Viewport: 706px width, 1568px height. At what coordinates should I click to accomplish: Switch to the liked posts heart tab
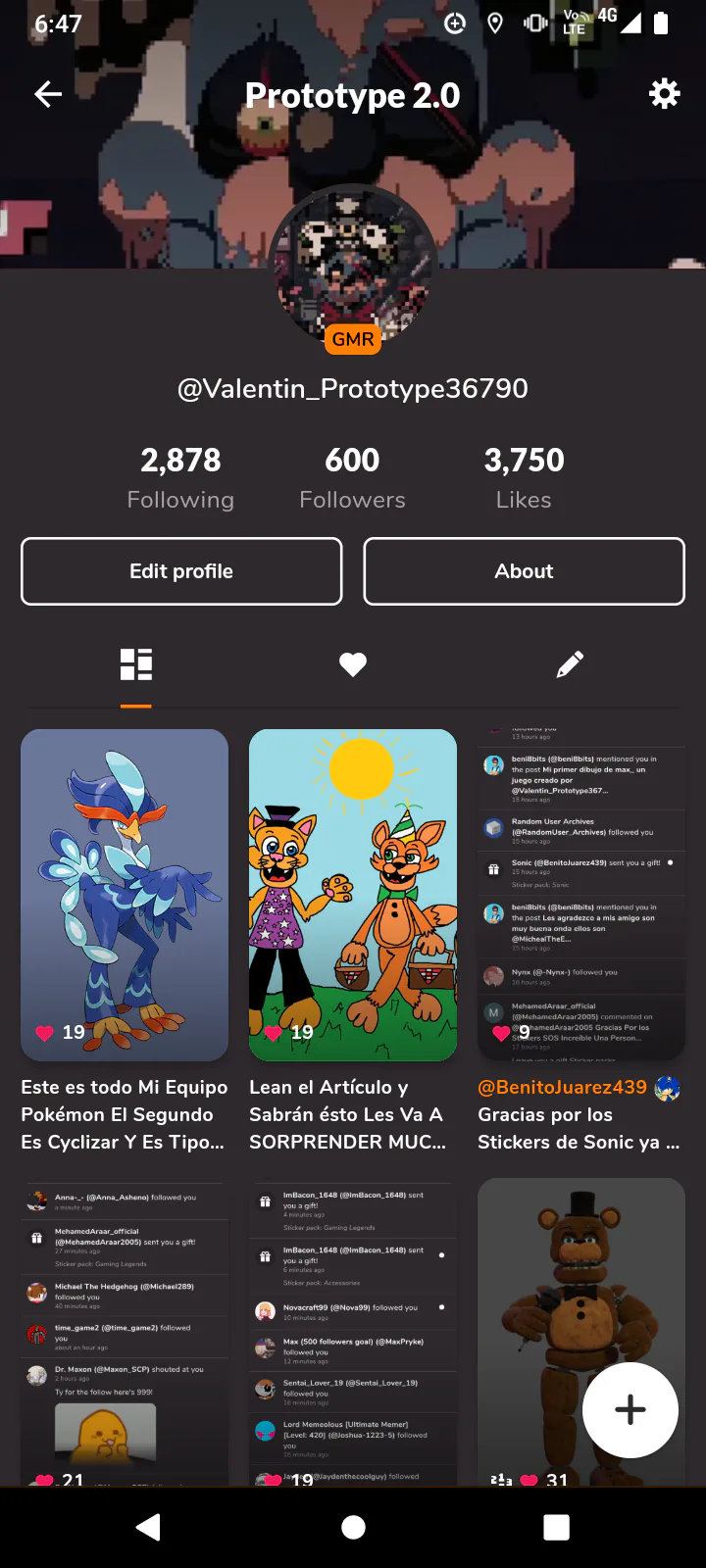pyautogui.click(x=353, y=664)
